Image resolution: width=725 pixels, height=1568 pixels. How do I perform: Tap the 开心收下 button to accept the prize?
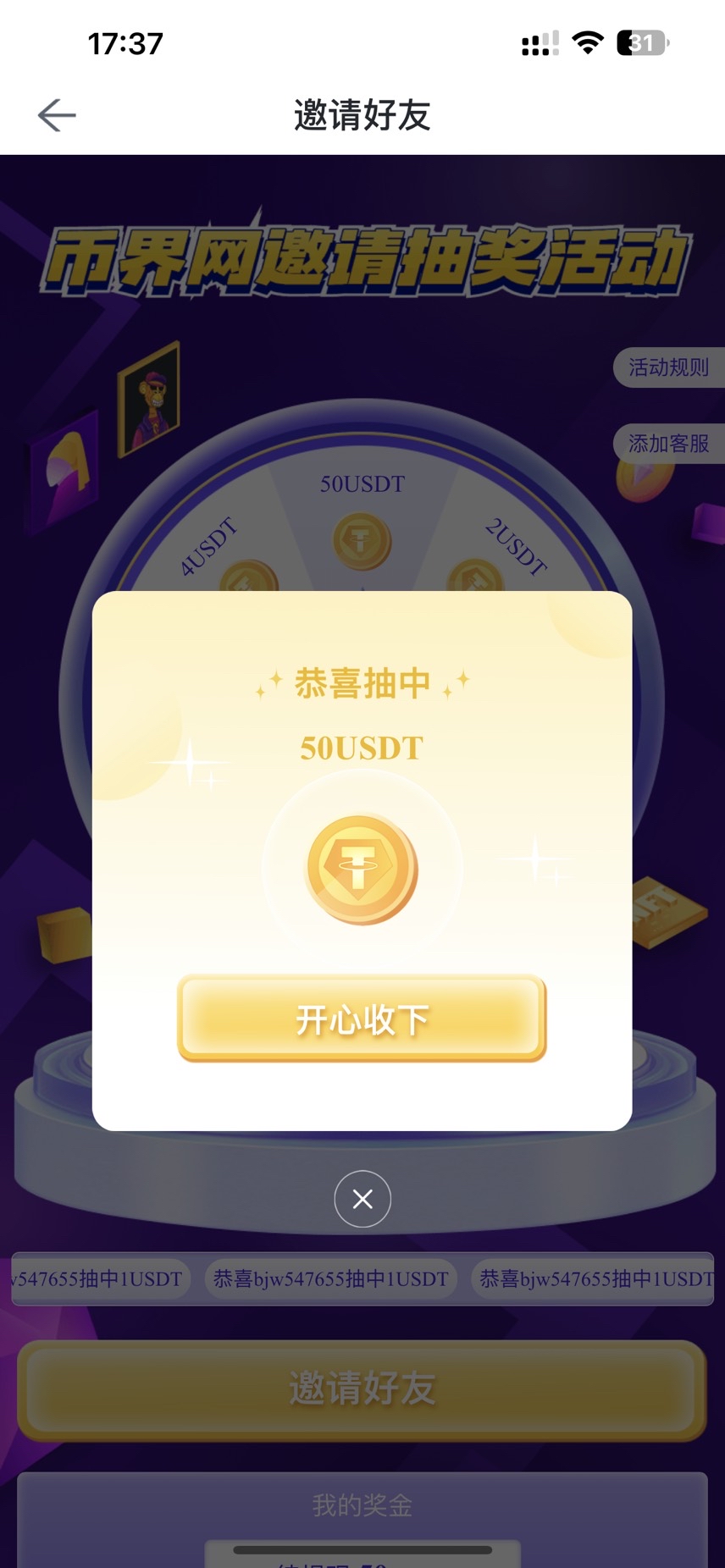tap(362, 1019)
